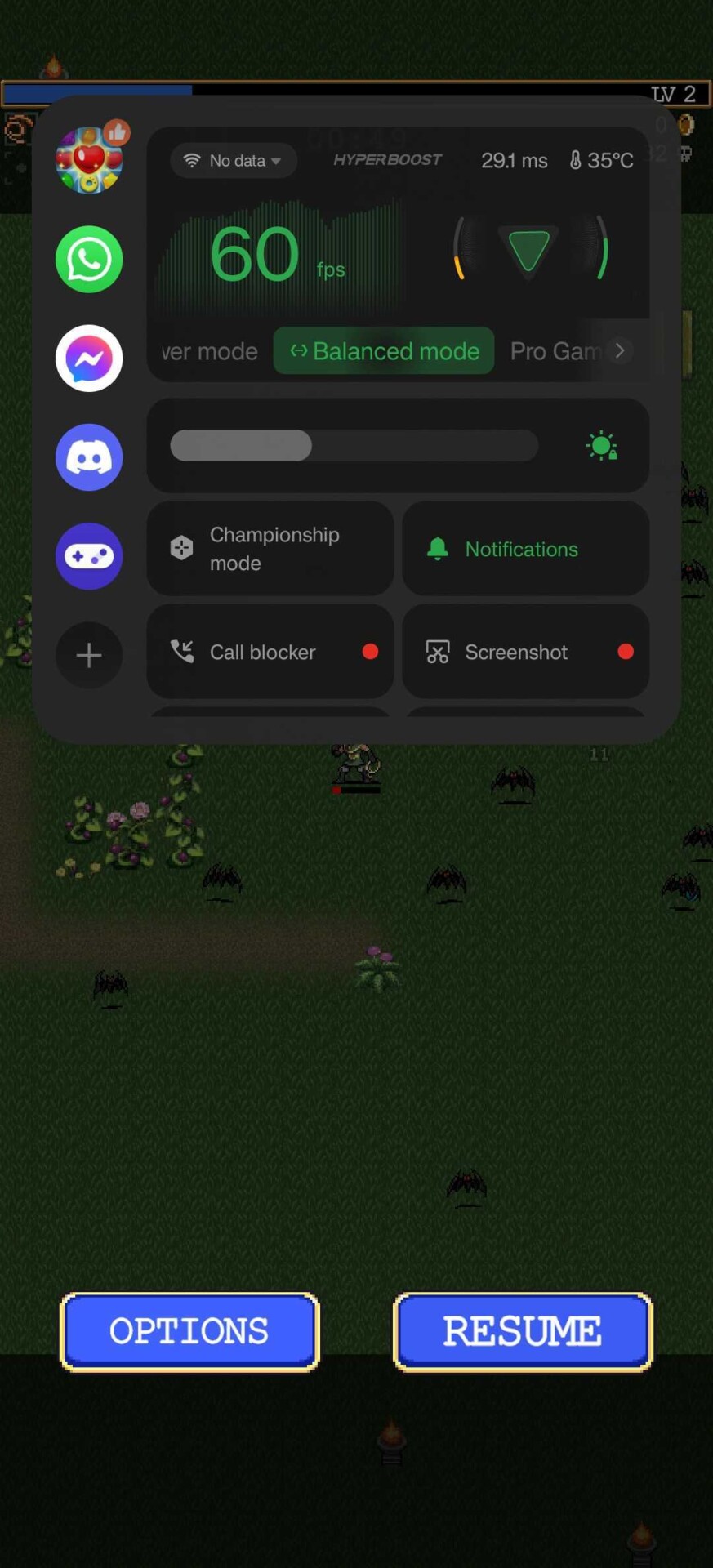Switch to Pro Gamer mode
713x1568 pixels.
(x=555, y=351)
